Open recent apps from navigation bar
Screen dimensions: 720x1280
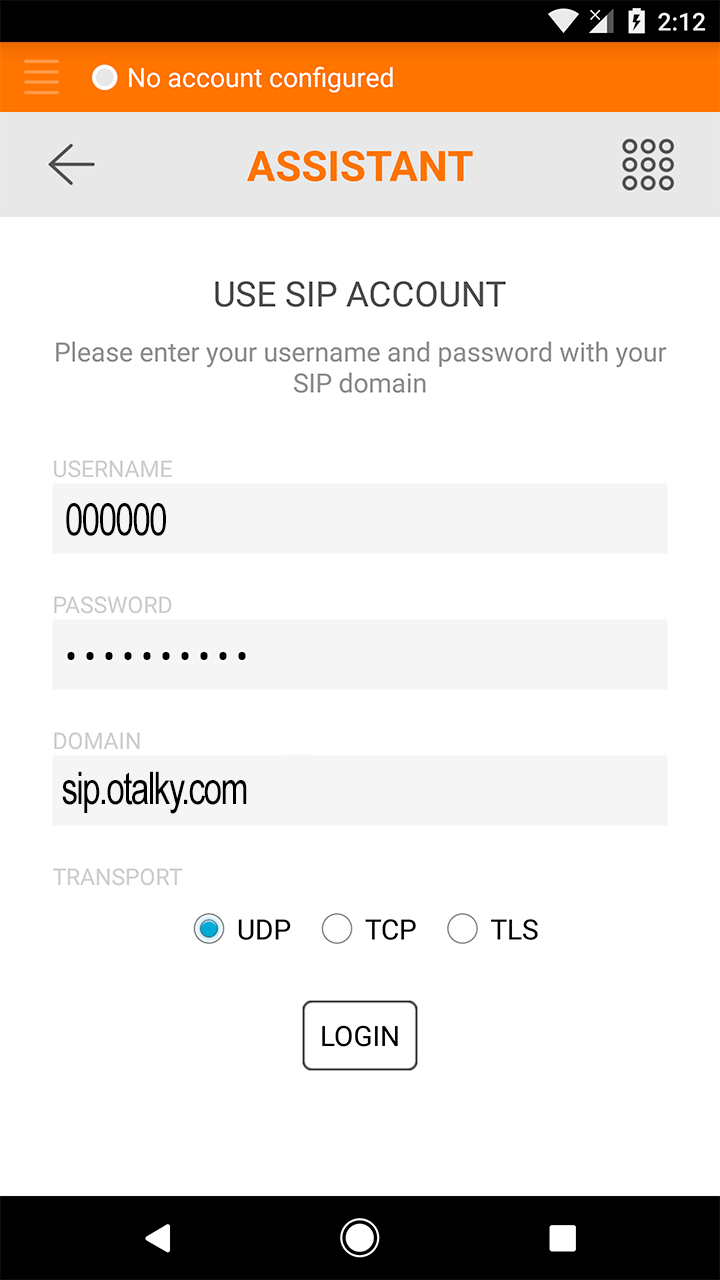tap(562, 1238)
